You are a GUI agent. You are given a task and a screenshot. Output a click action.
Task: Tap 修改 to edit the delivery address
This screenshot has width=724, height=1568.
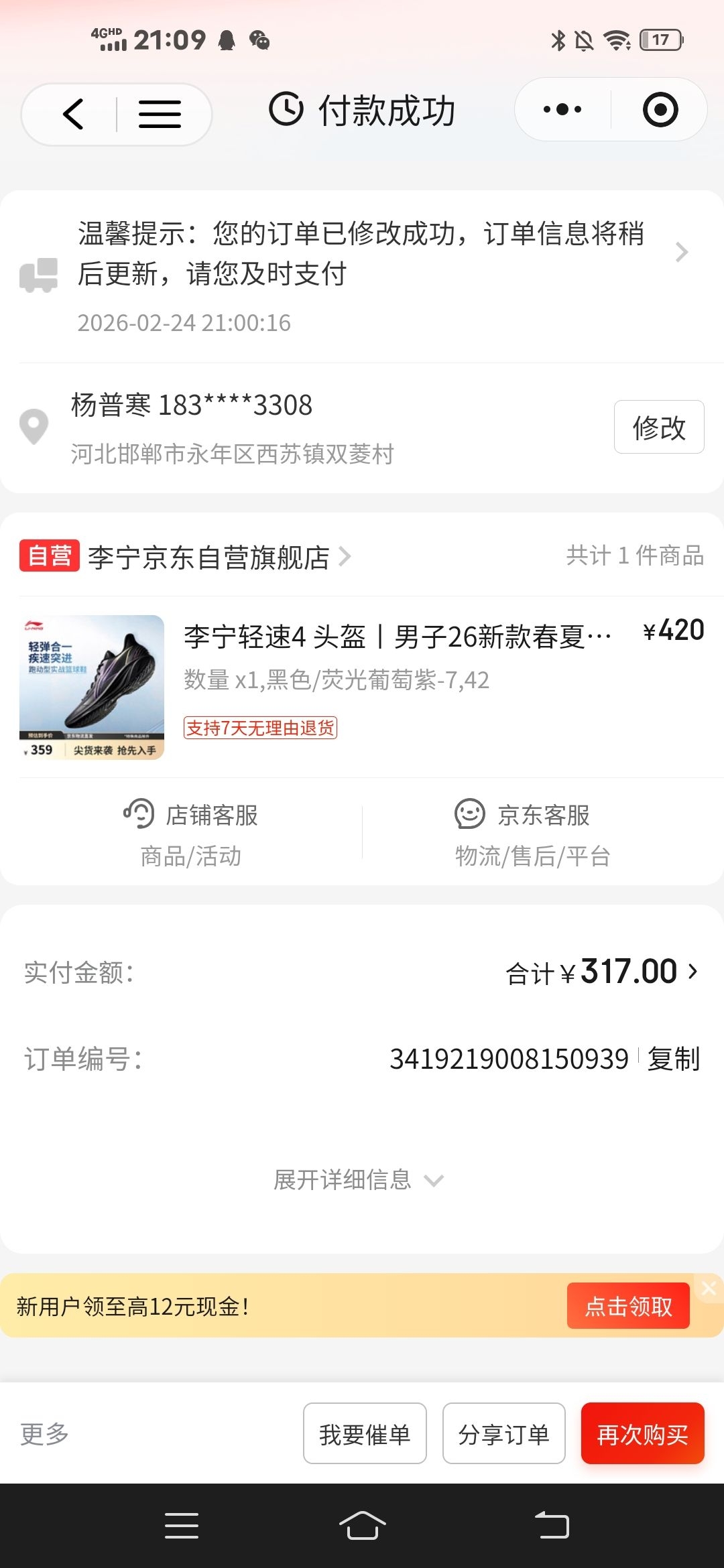(x=658, y=428)
